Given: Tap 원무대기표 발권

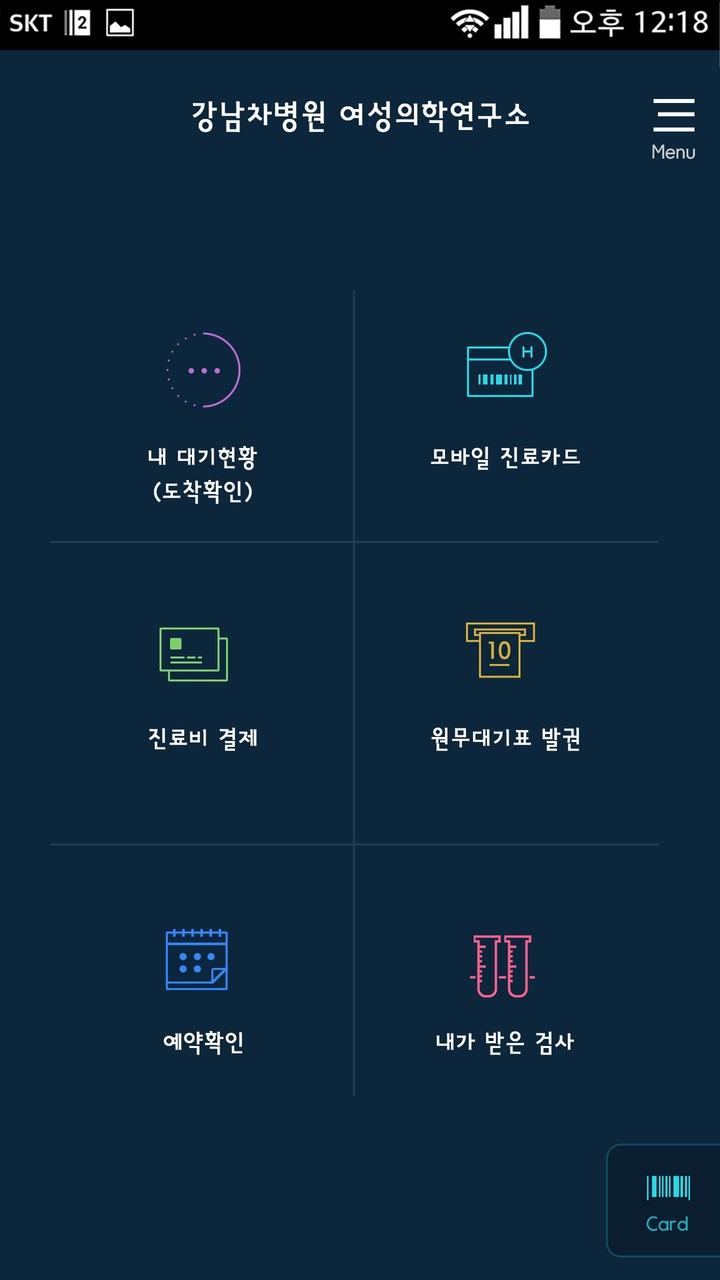Looking at the screenshot, I should click(505, 690).
